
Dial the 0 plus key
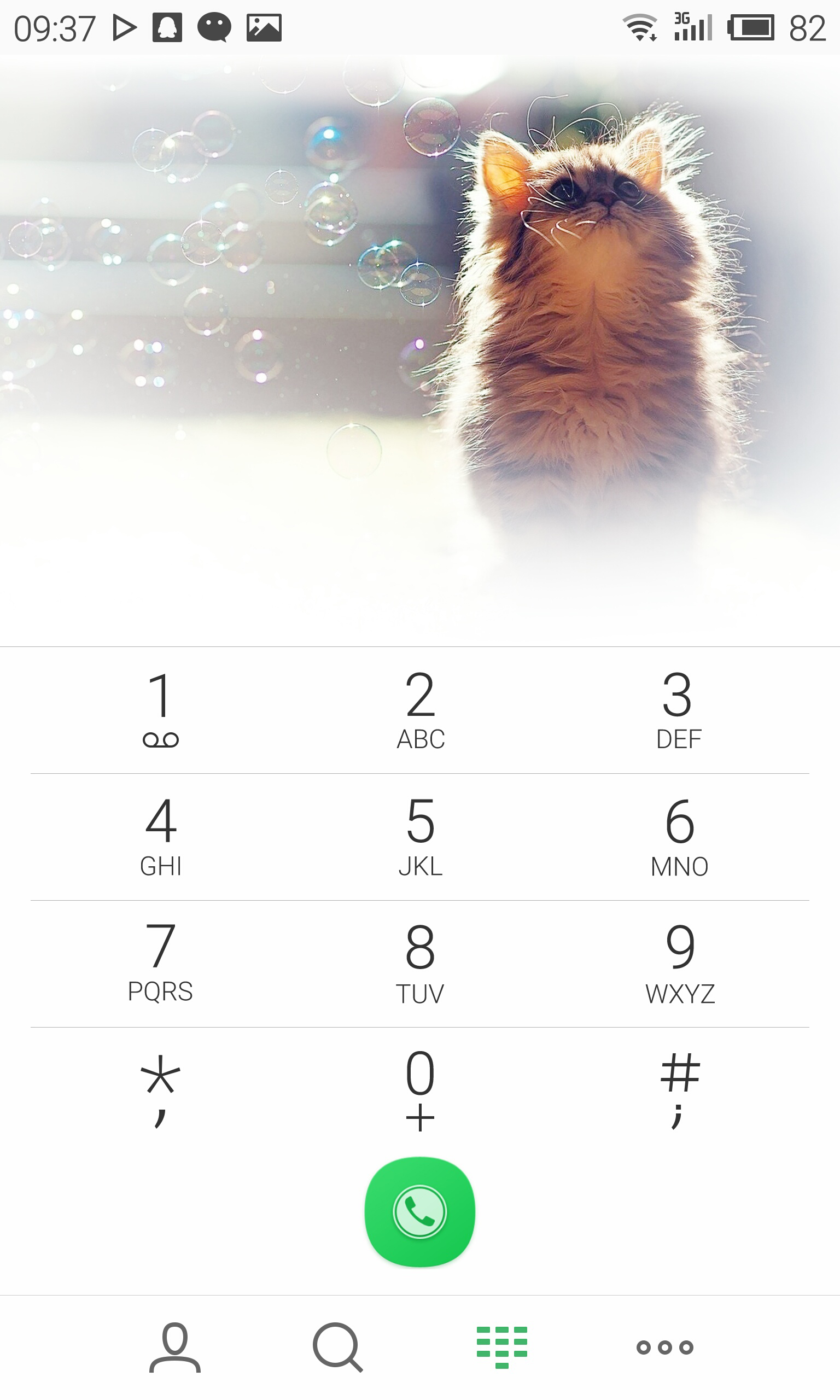pos(420,1090)
